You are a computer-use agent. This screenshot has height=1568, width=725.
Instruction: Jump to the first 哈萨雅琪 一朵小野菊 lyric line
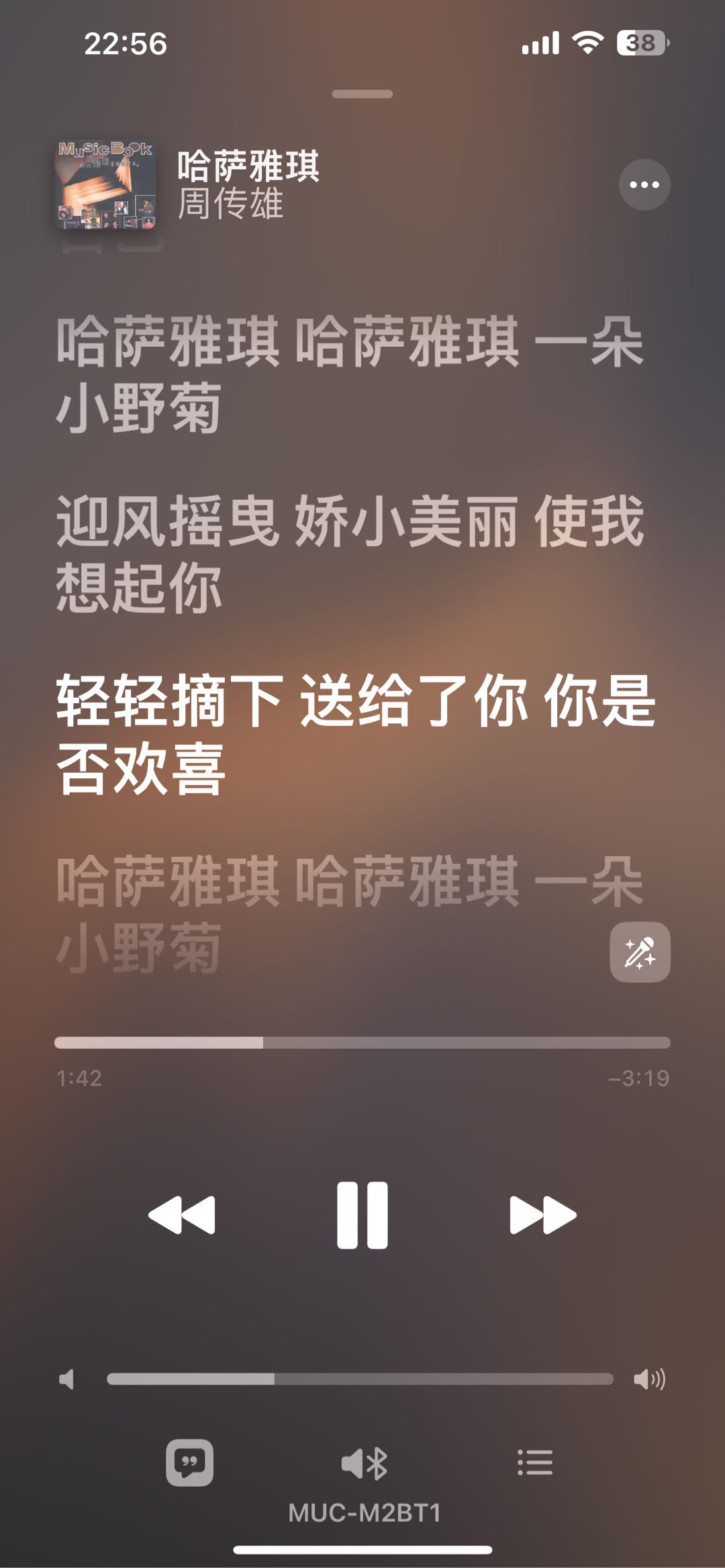click(349, 373)
